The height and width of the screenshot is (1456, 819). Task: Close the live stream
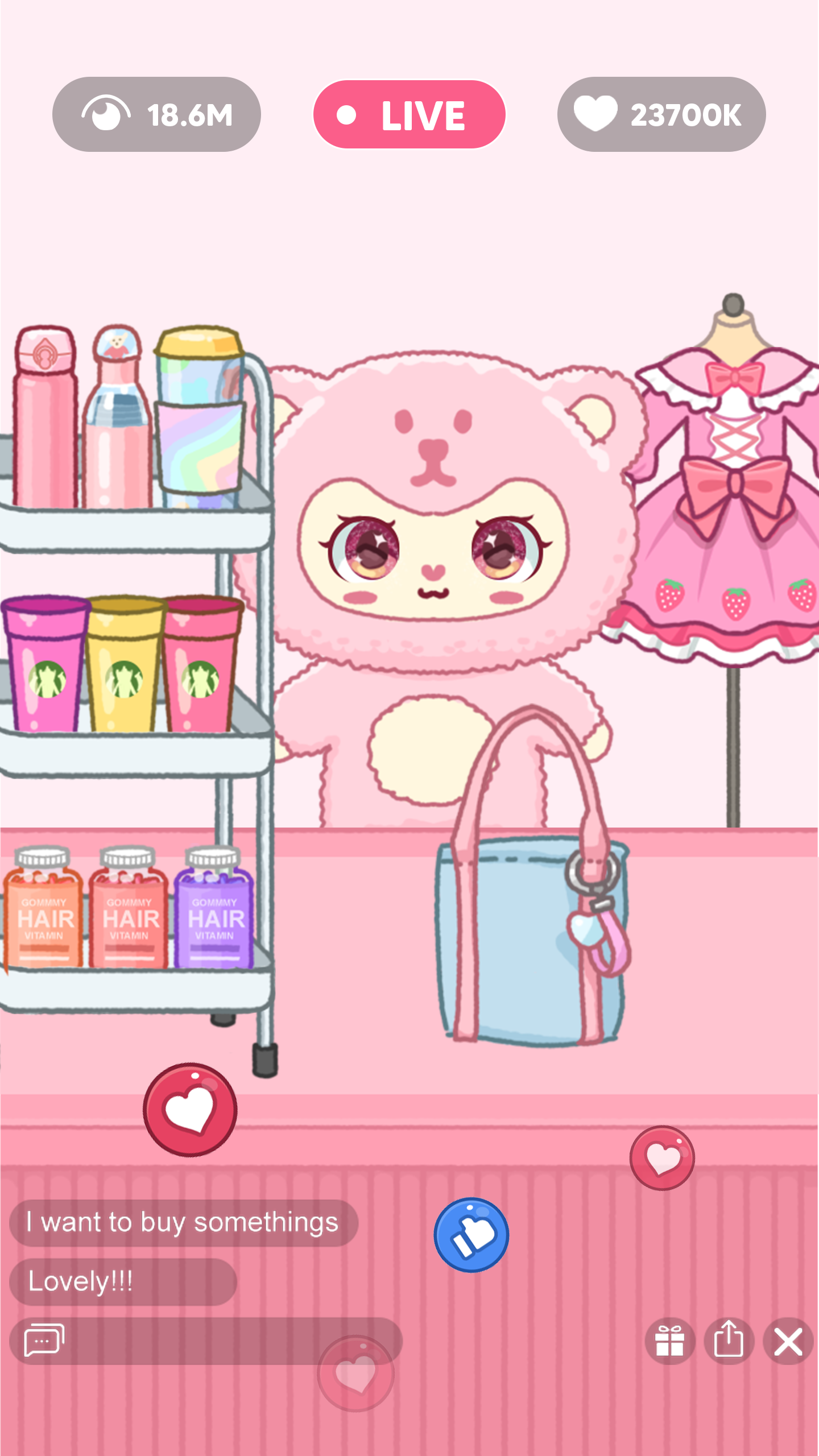pyautogui.click(x=788, y=1341)
